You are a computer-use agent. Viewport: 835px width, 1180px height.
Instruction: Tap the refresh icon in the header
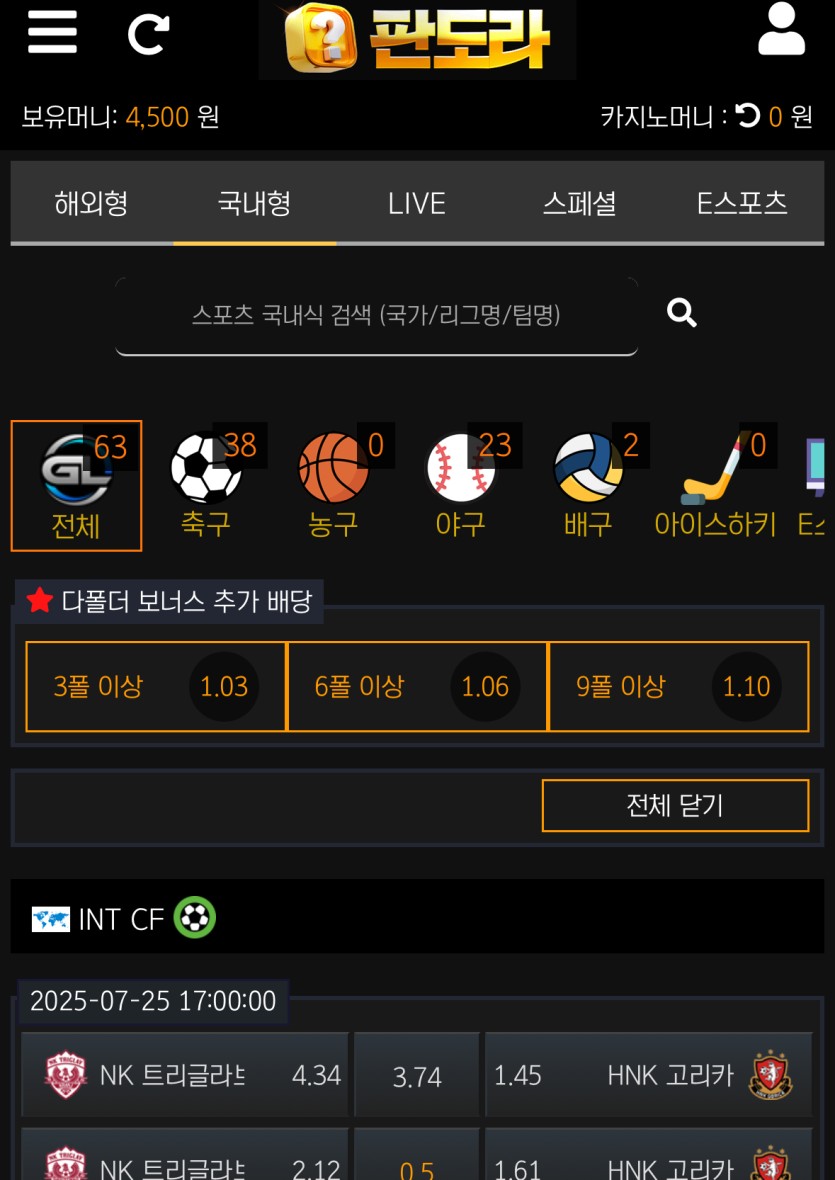(x=148, y=34)
